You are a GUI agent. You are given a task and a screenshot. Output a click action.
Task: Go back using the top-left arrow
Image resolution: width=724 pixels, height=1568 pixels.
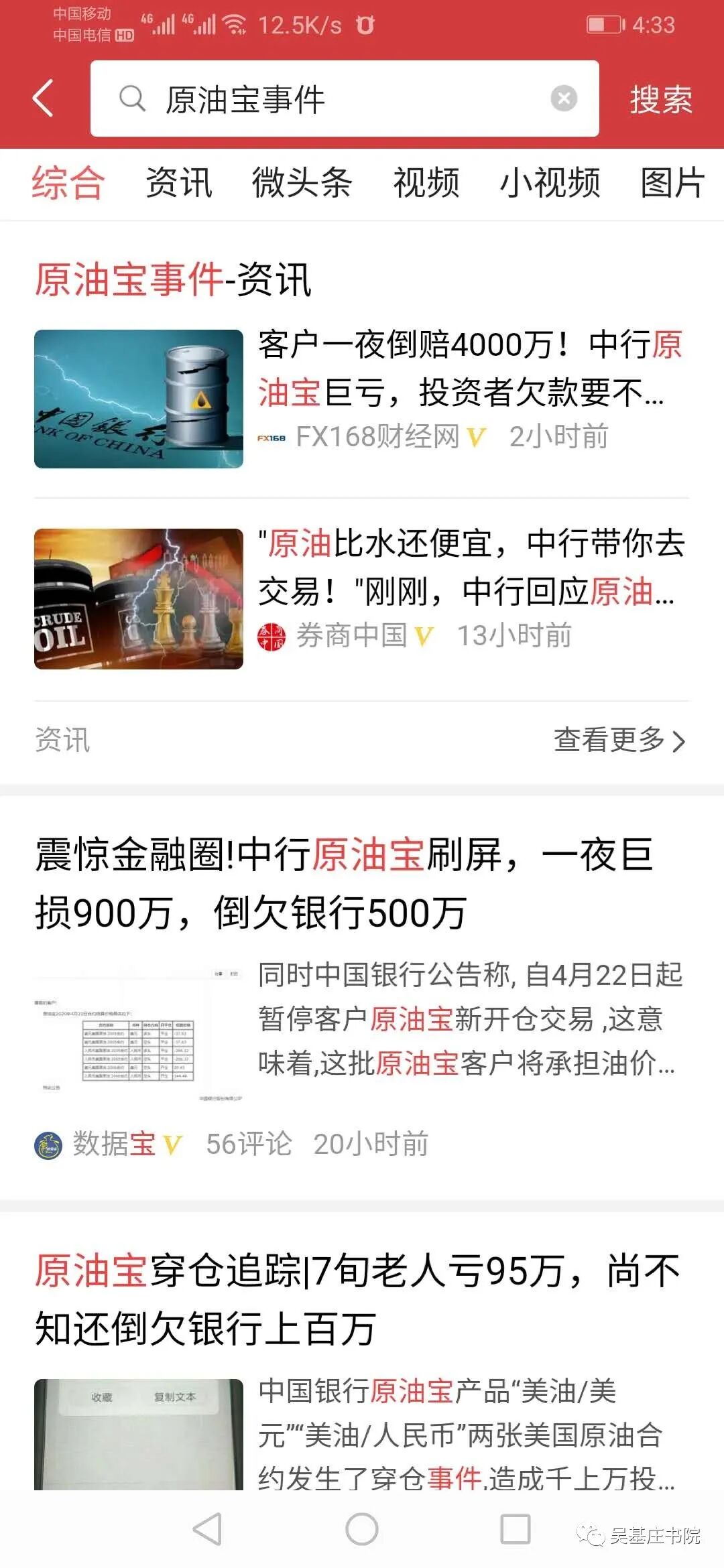click(x=43, y=99)
